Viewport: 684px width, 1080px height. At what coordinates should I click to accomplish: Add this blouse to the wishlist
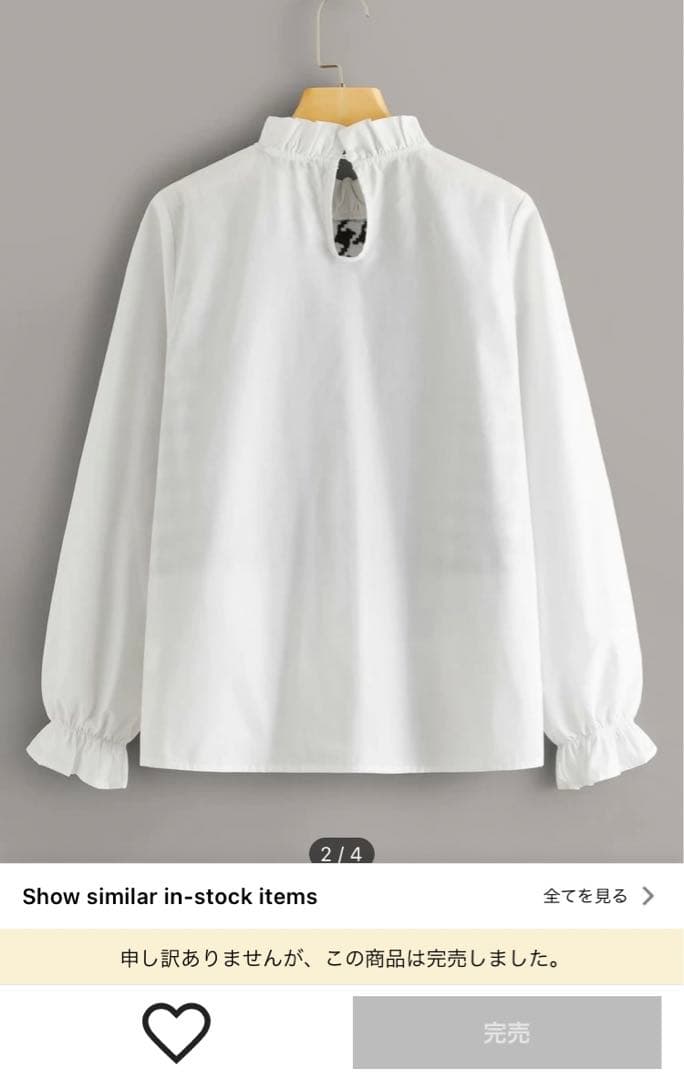[176, 1032]
